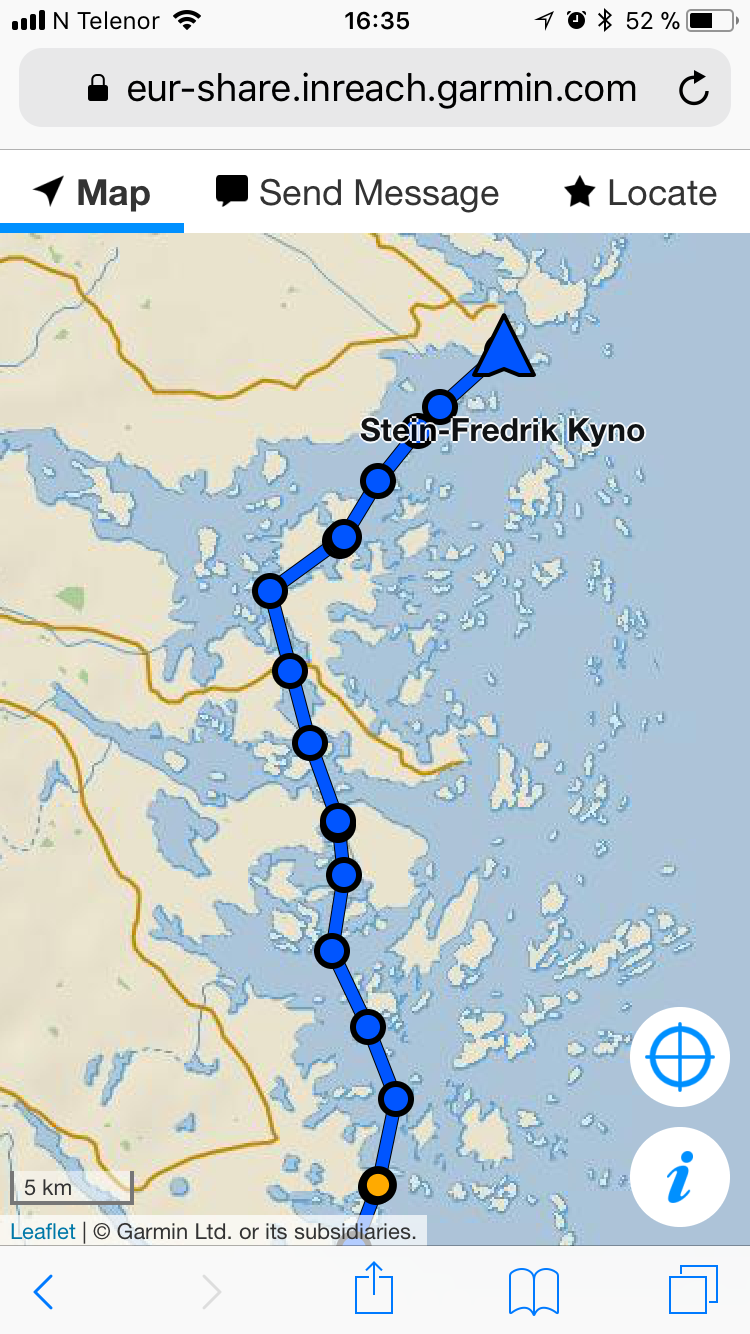Switch to the Map tab
This screenshot has width=750, height=1334.
(92, 193)
